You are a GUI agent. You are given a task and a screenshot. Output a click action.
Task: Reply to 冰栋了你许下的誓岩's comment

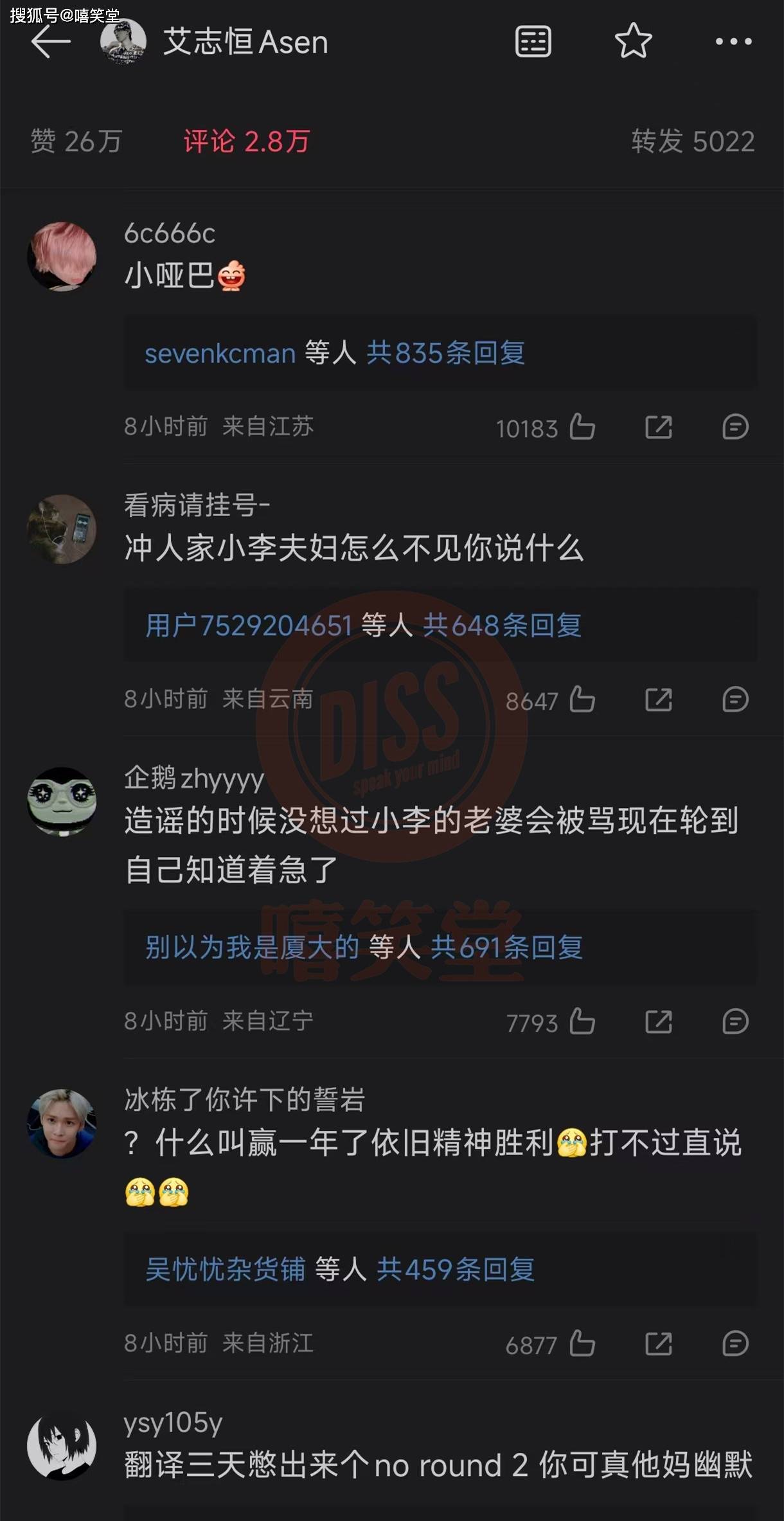[x=735, y=1344]
